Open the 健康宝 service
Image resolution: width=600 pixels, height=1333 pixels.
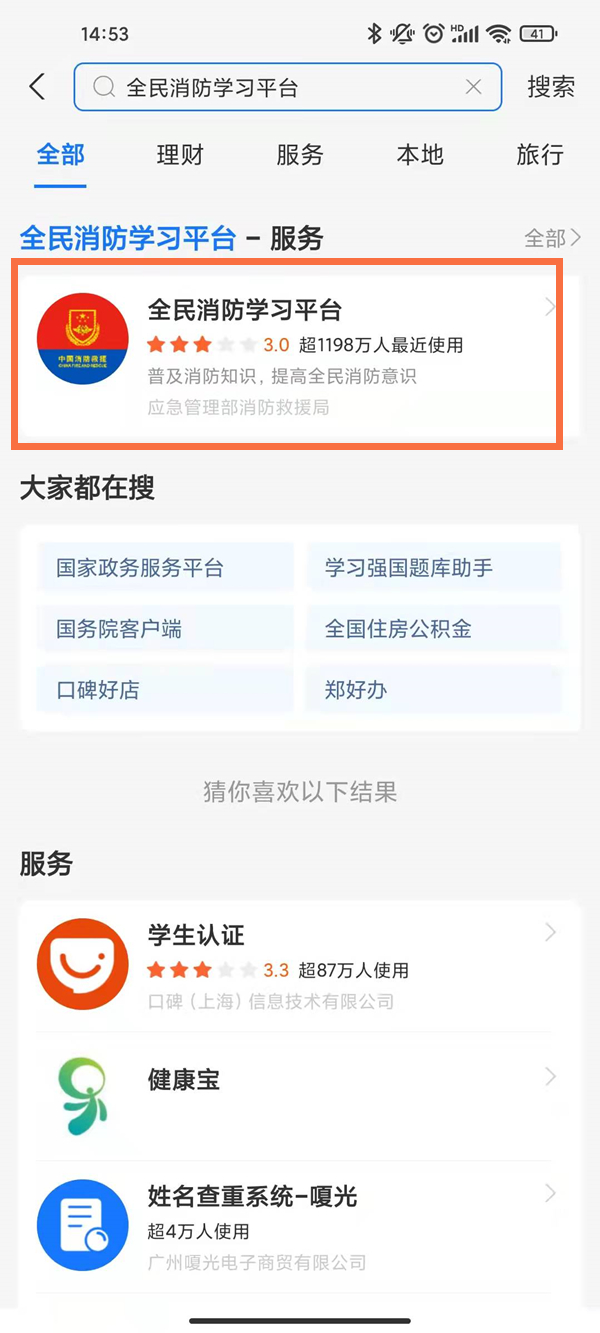tap(300, 1095)
